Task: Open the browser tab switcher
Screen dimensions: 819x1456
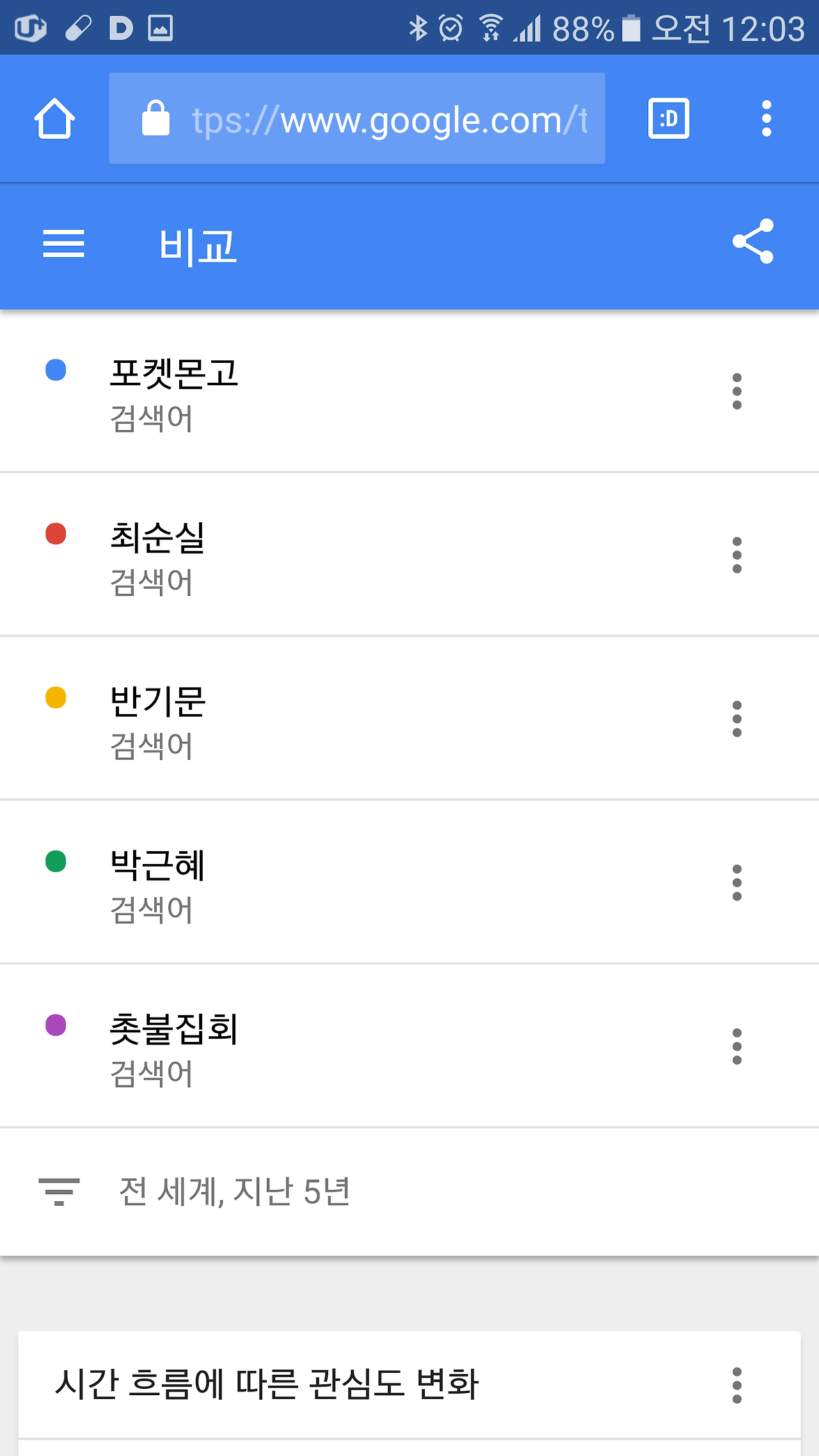Action: (x=669, y=119)
